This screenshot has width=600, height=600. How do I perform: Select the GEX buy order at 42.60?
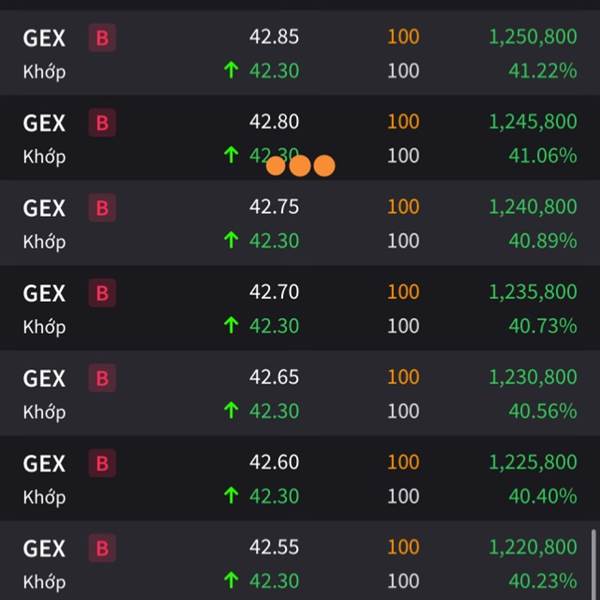point(300,479)
